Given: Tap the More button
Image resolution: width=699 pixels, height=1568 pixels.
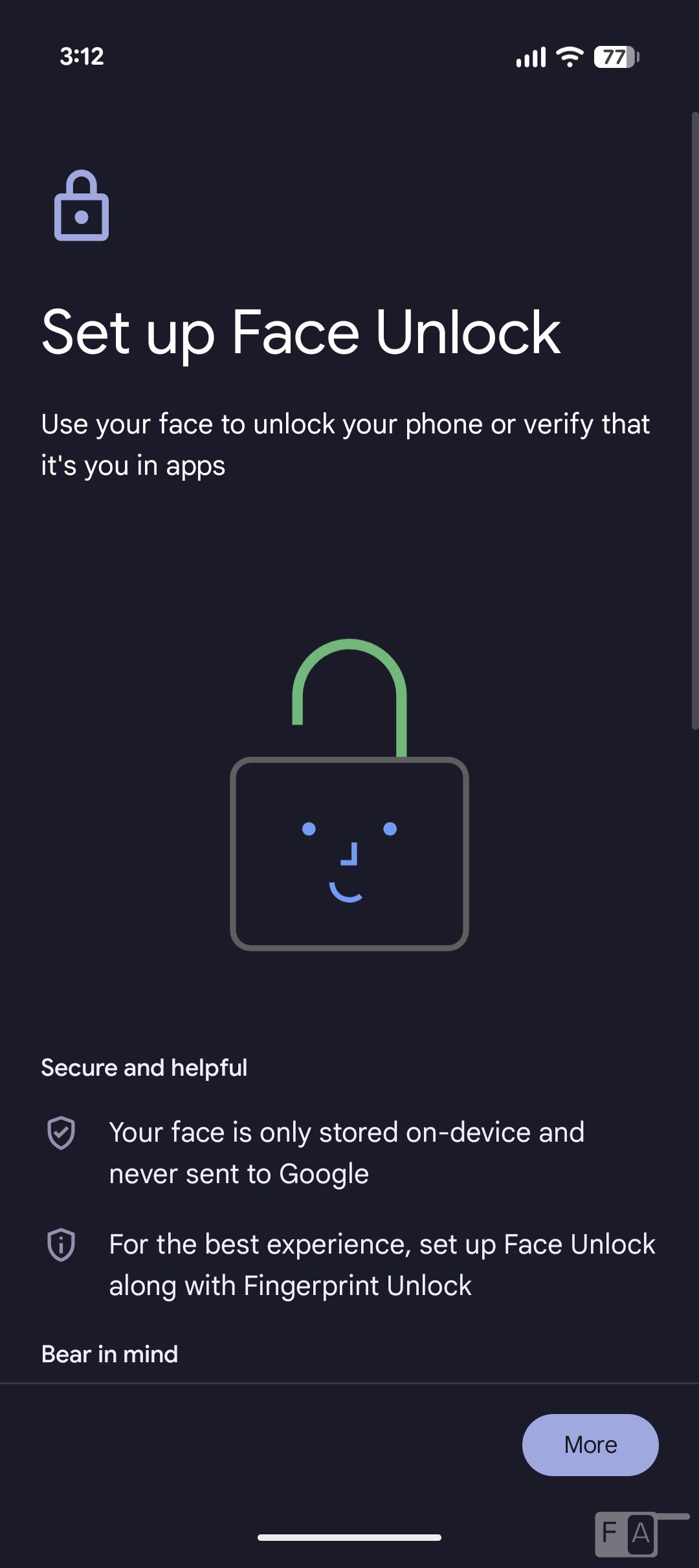Looking at the screenshot, I should (x=590, y=1444).
